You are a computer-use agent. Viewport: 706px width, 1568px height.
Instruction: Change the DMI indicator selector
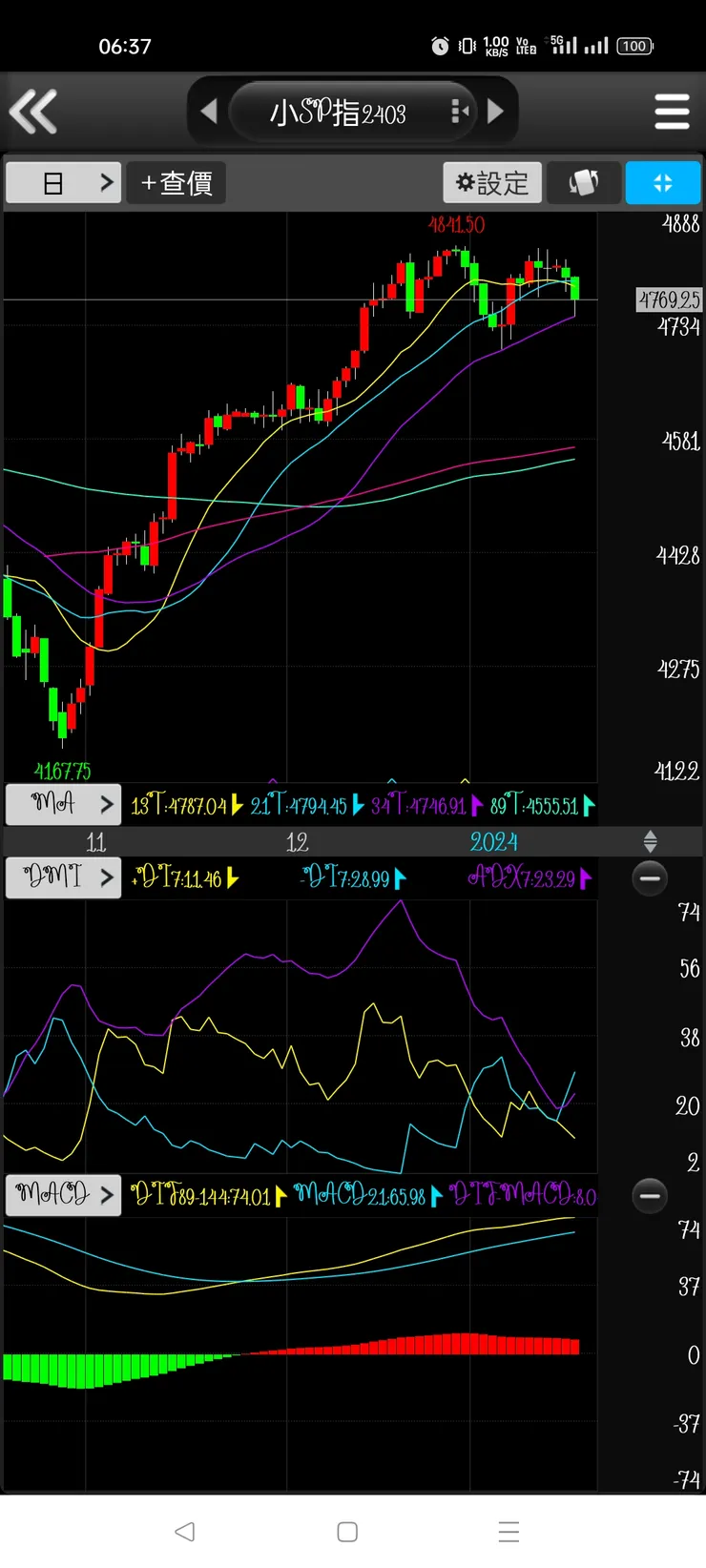tap(64, 877)
